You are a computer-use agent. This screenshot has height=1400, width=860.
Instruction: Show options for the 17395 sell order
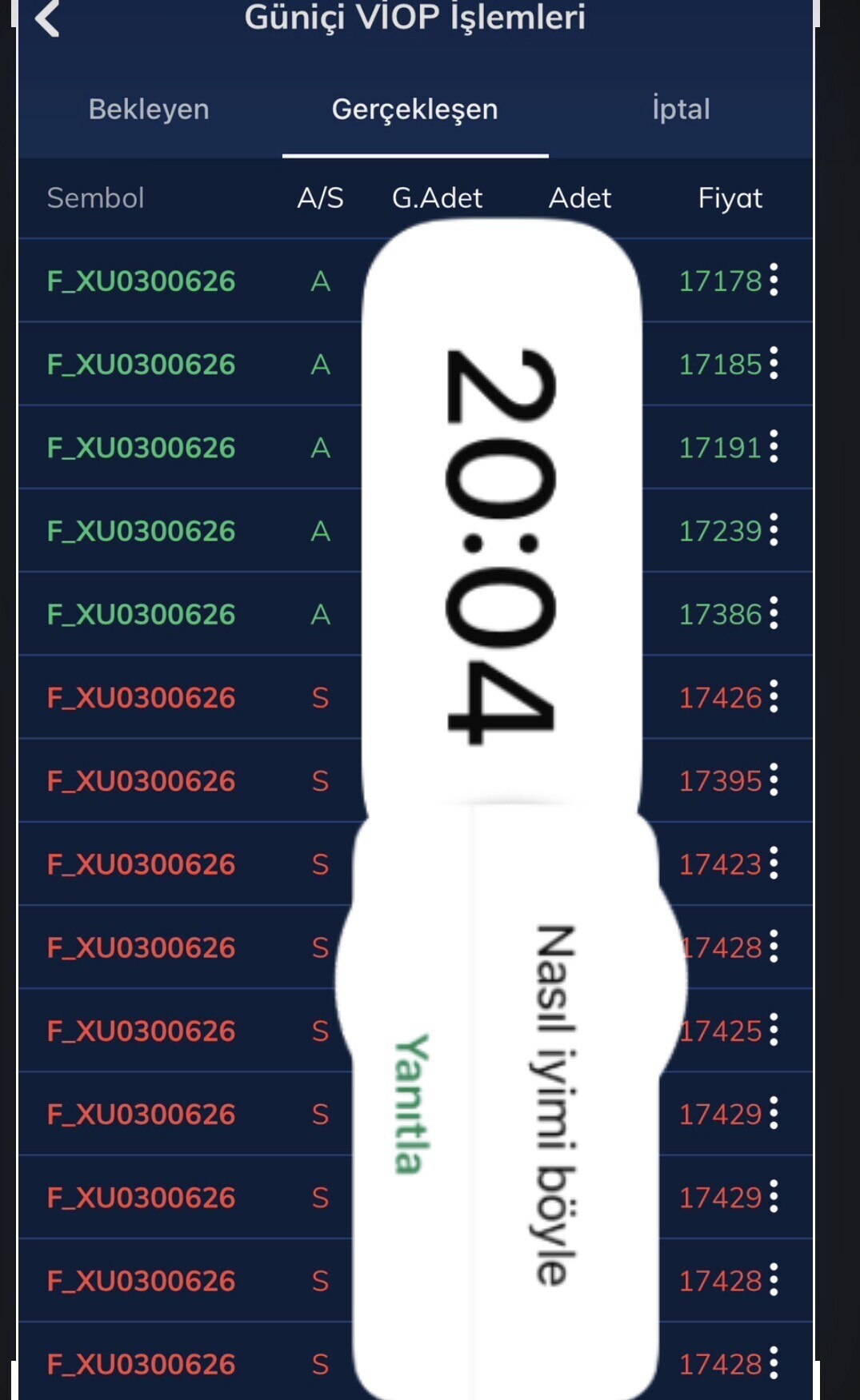[774, 780]
